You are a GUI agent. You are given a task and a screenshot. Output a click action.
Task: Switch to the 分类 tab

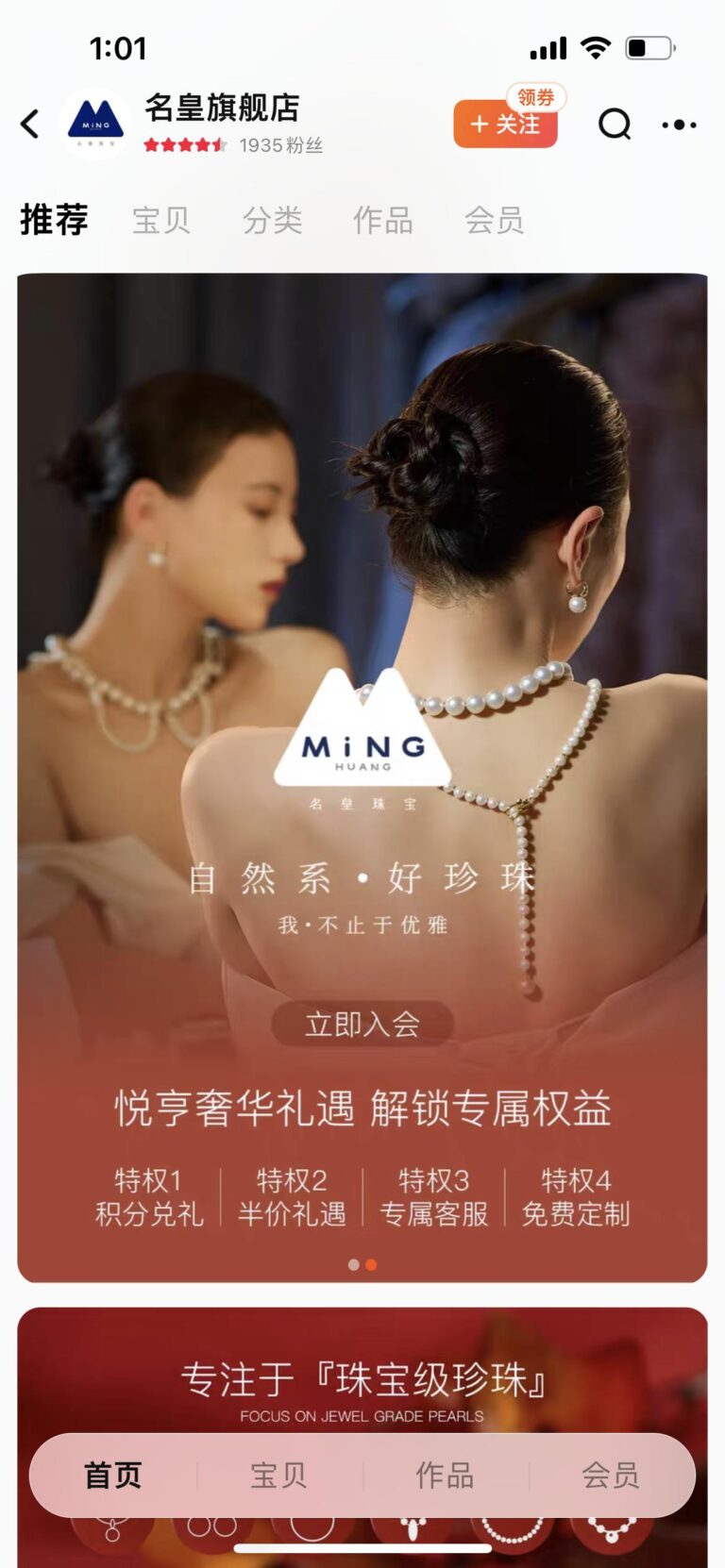pyautogui.click(x=272, y=221)
